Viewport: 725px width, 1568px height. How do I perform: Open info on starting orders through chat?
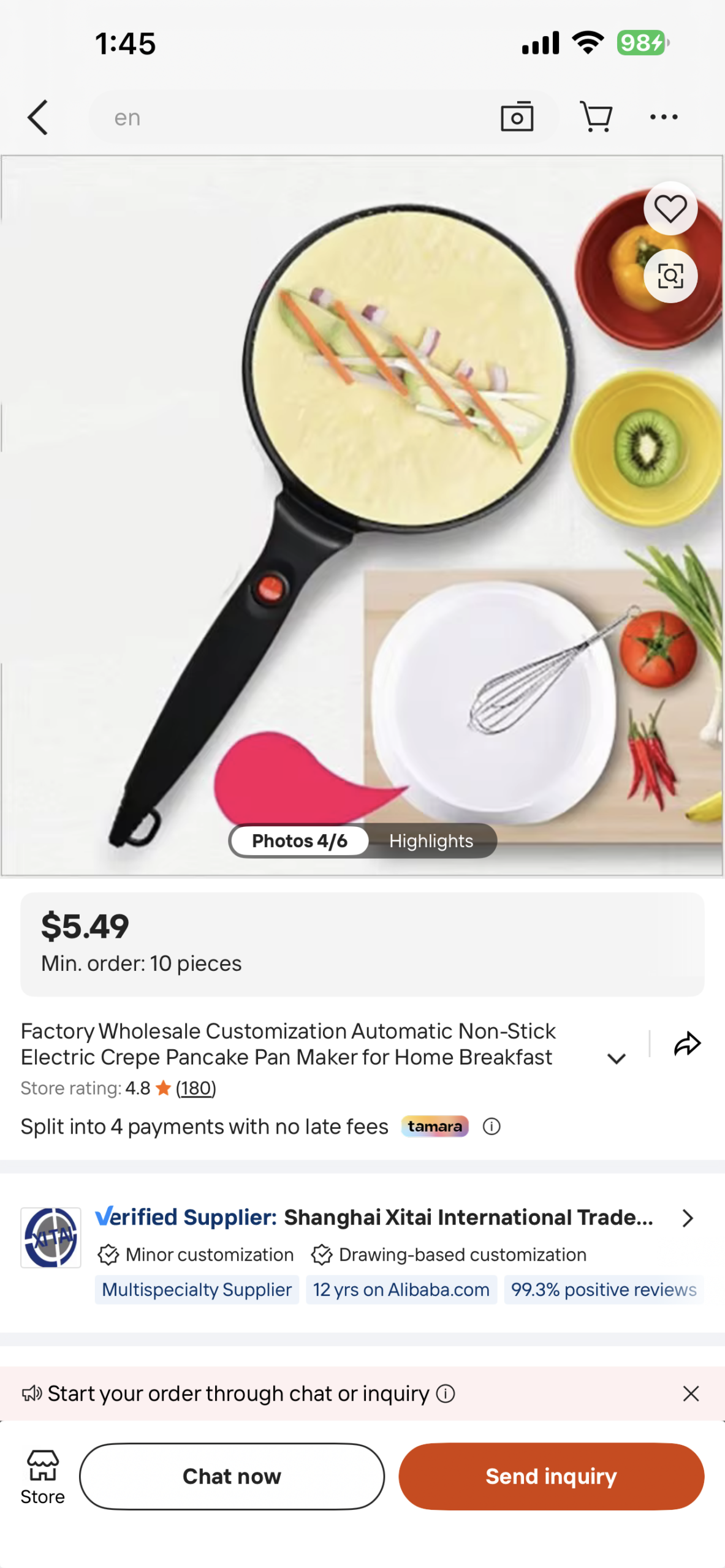click(x=446, y=1394)
